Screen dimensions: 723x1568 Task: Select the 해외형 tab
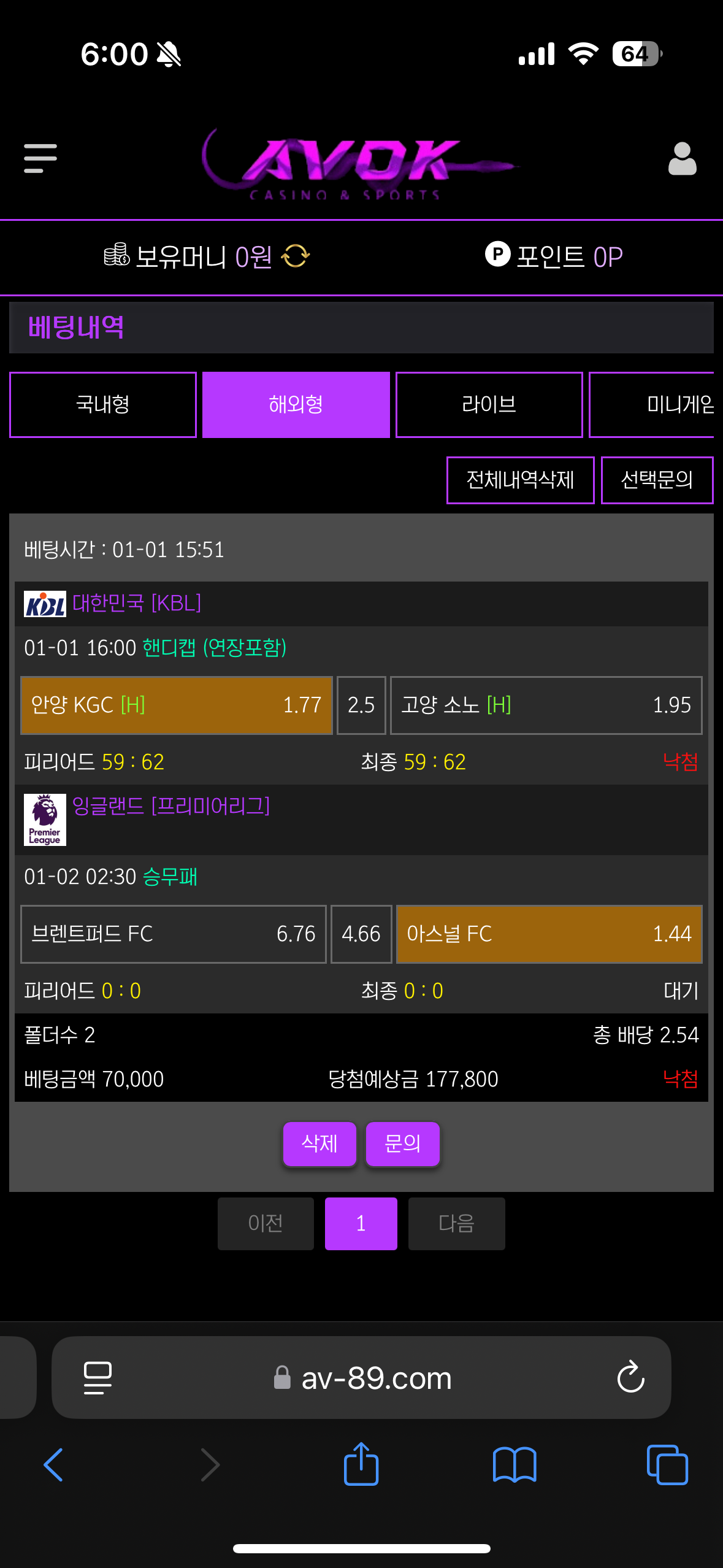tap(296, 405)
